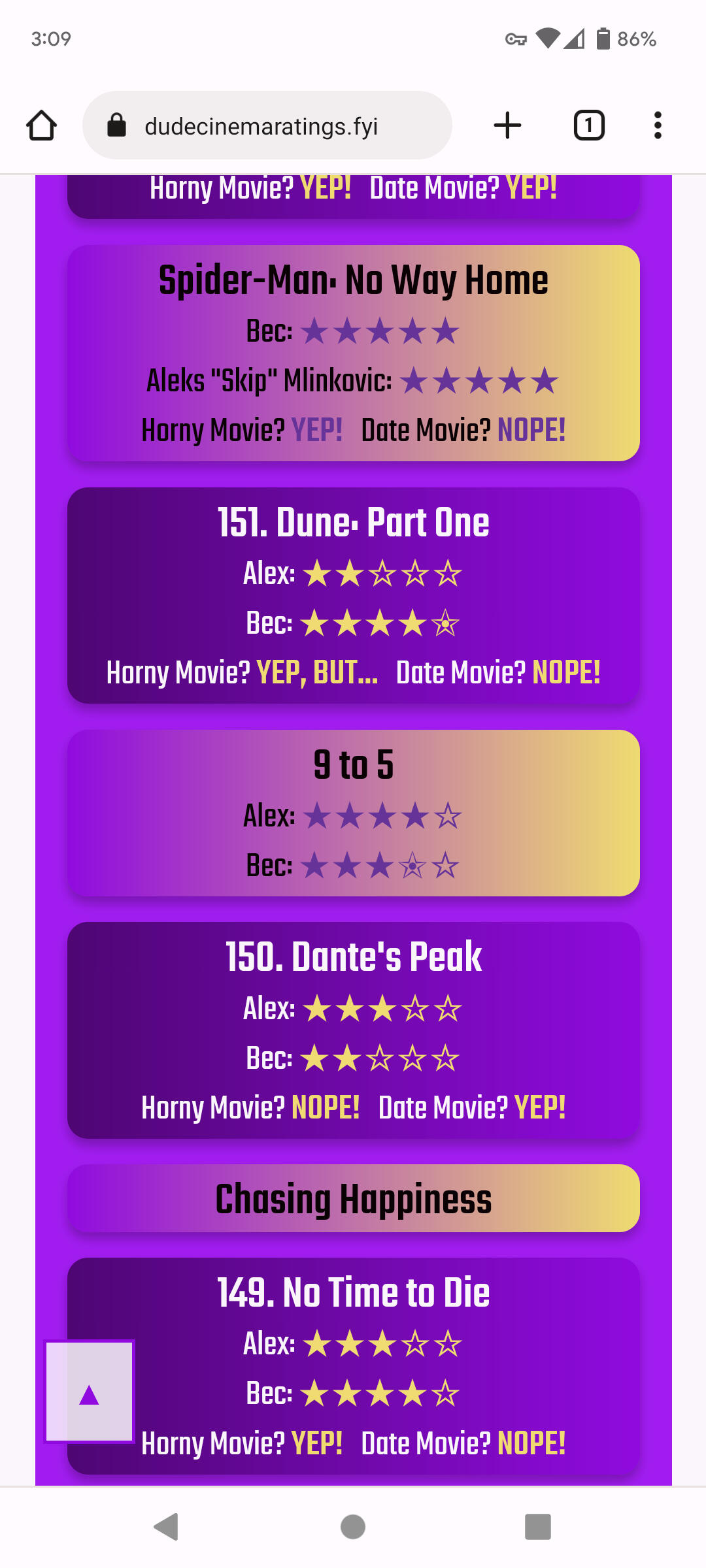Open the browser home page
The width and height of the screenshot is (706, 1568).
pyautogui.click(x=41, y=125)
